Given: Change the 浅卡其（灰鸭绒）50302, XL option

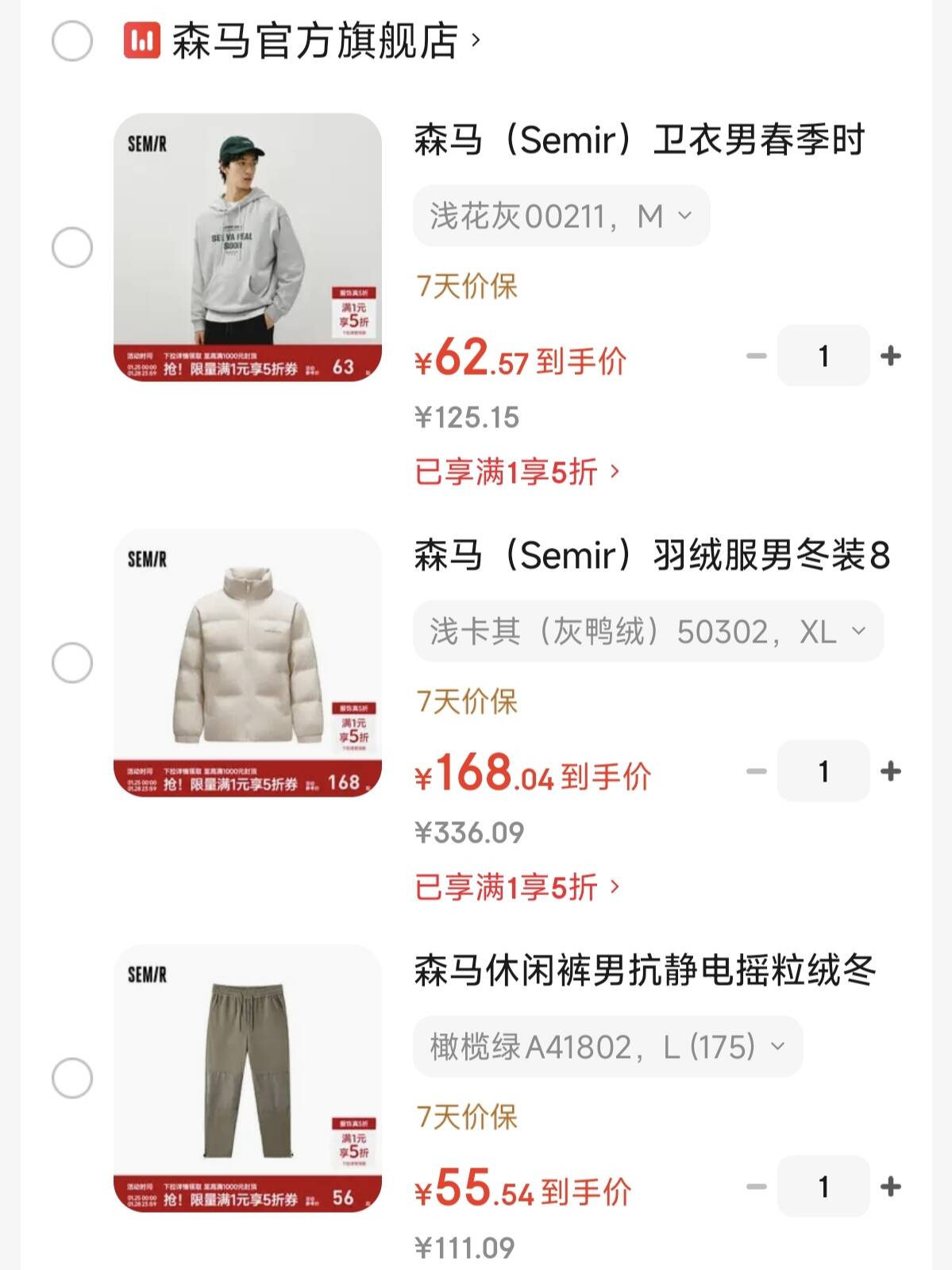Looking at the screenshot, I should [647, 631].
